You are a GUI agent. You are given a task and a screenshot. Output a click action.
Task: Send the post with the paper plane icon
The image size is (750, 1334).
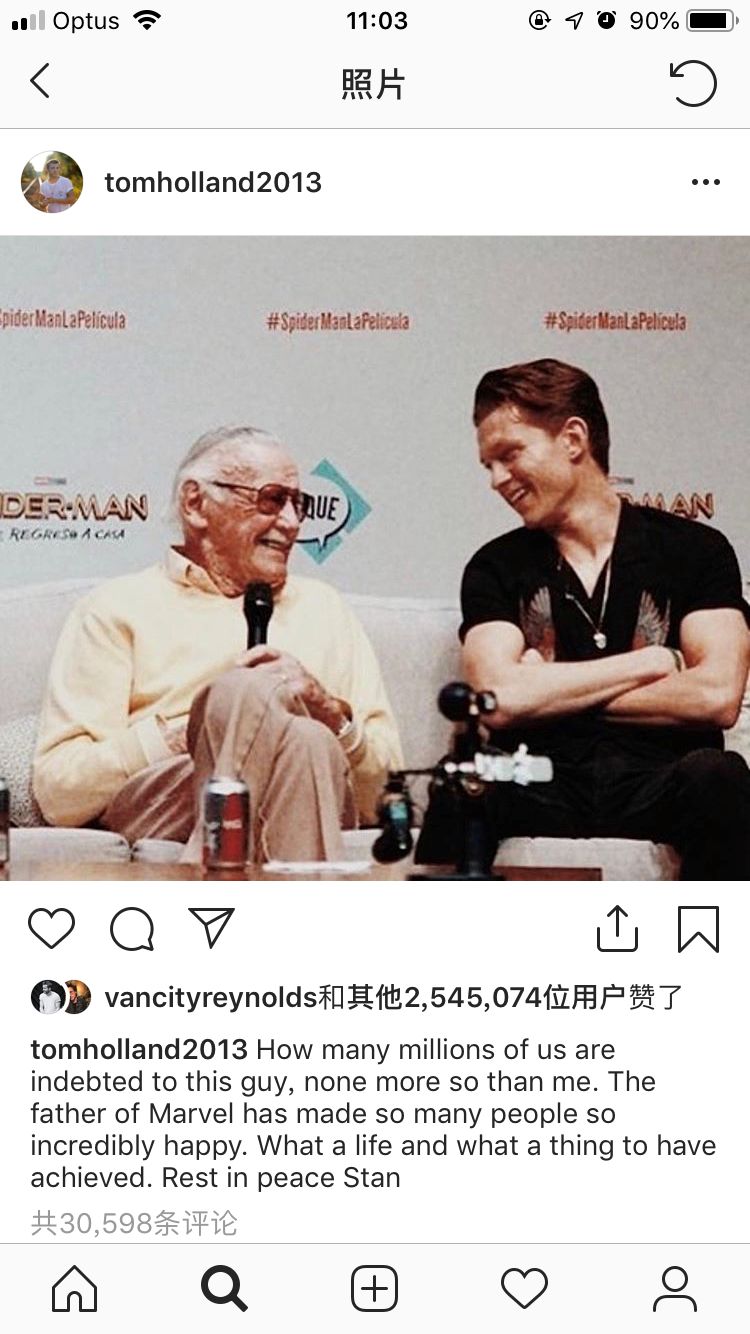tap(211, 927)
